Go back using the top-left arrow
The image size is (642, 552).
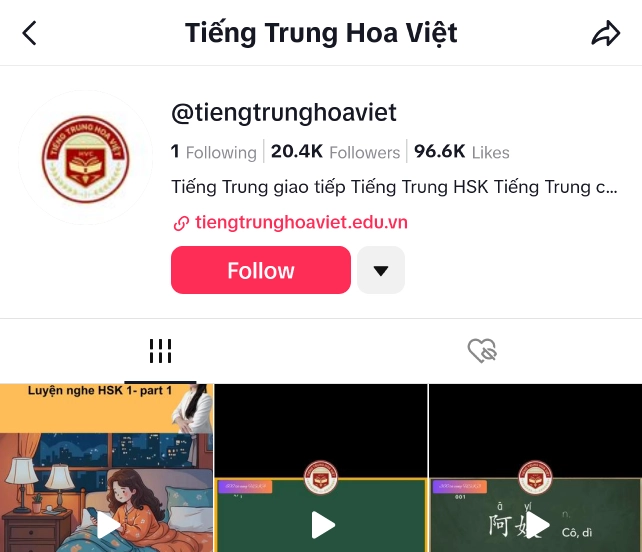pos(30,33)
